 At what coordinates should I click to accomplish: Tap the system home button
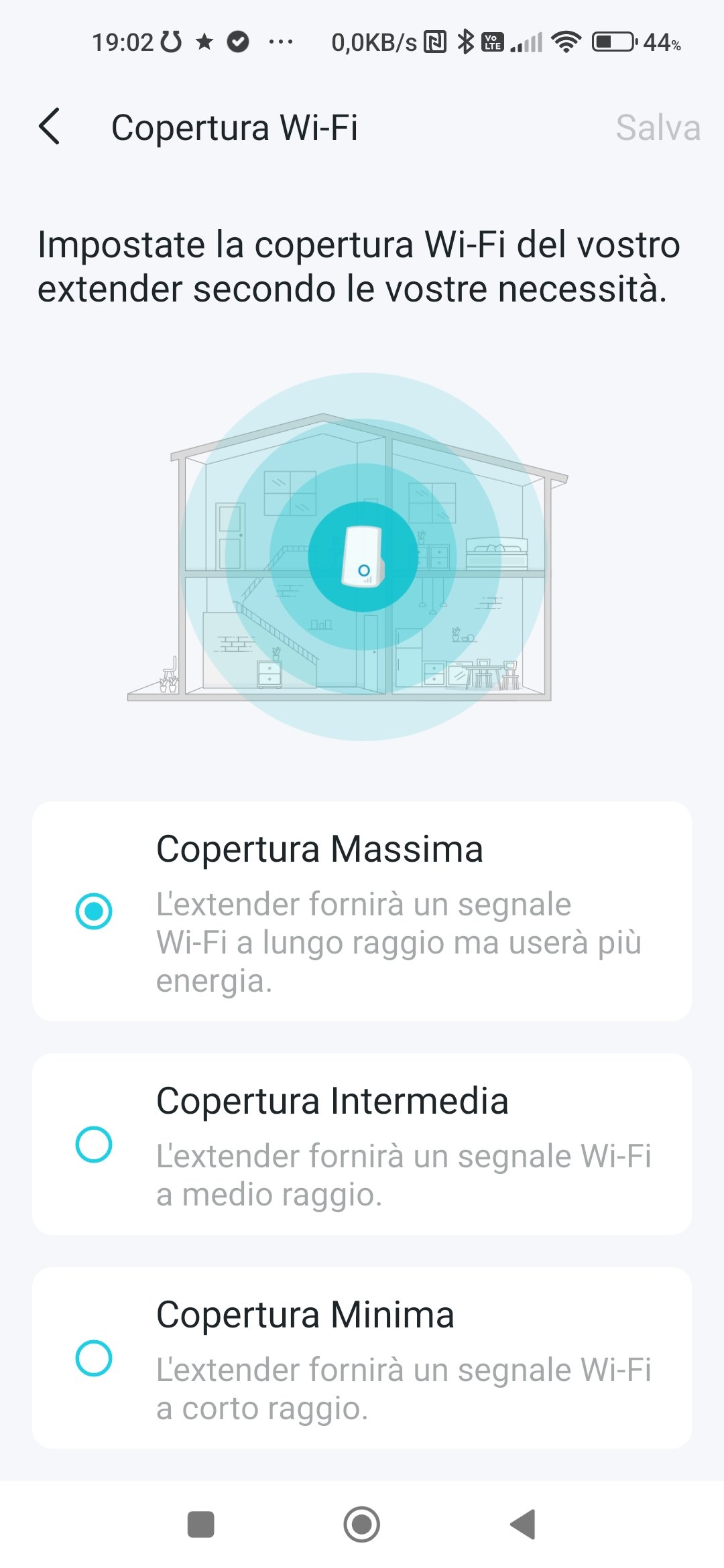click(361, 1524)
